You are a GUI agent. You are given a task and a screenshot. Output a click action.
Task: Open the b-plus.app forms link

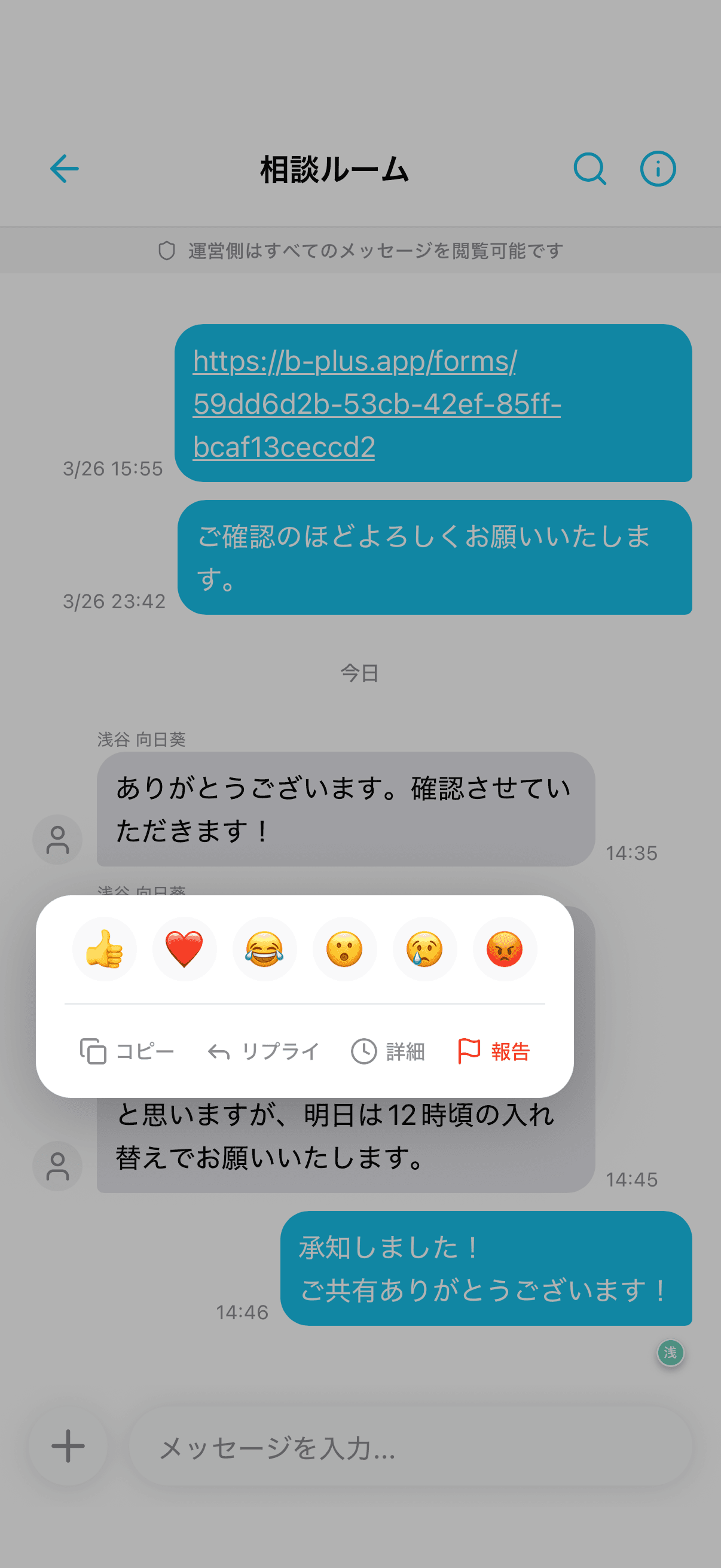coord(377,405)
